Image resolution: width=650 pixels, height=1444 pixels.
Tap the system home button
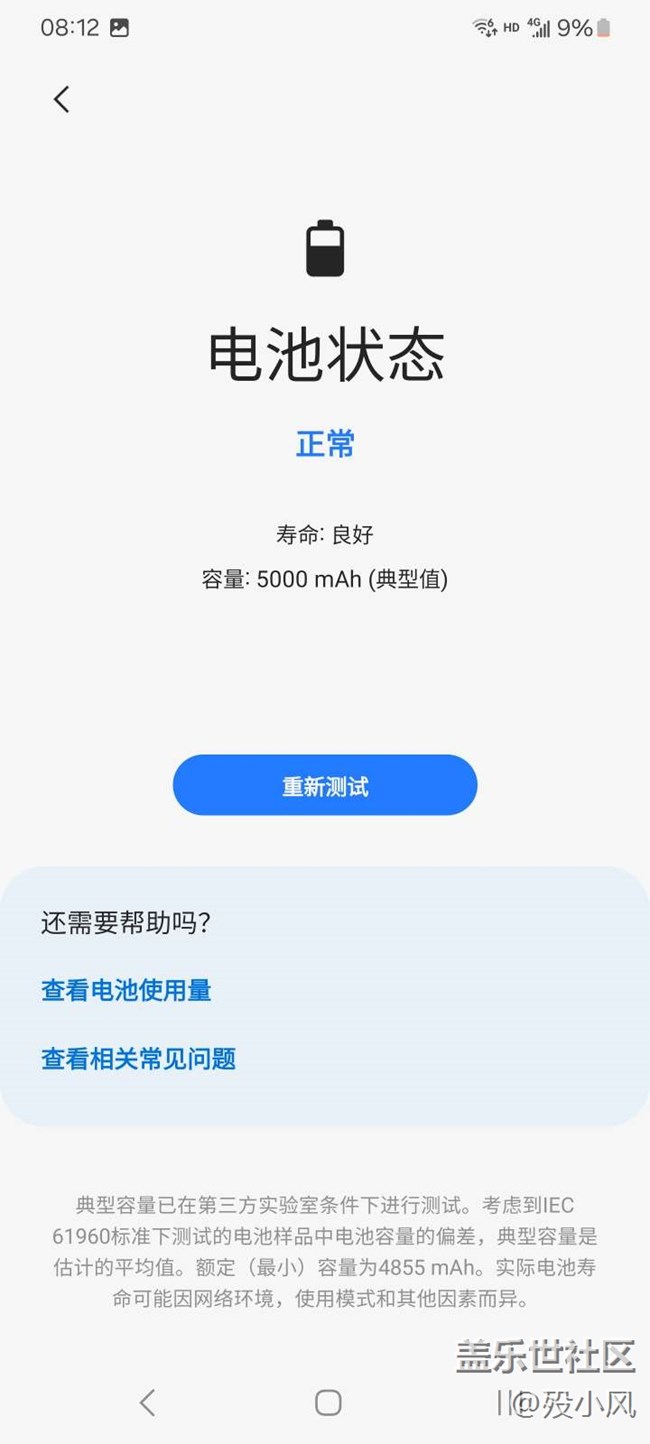(x=328, y=1402)
